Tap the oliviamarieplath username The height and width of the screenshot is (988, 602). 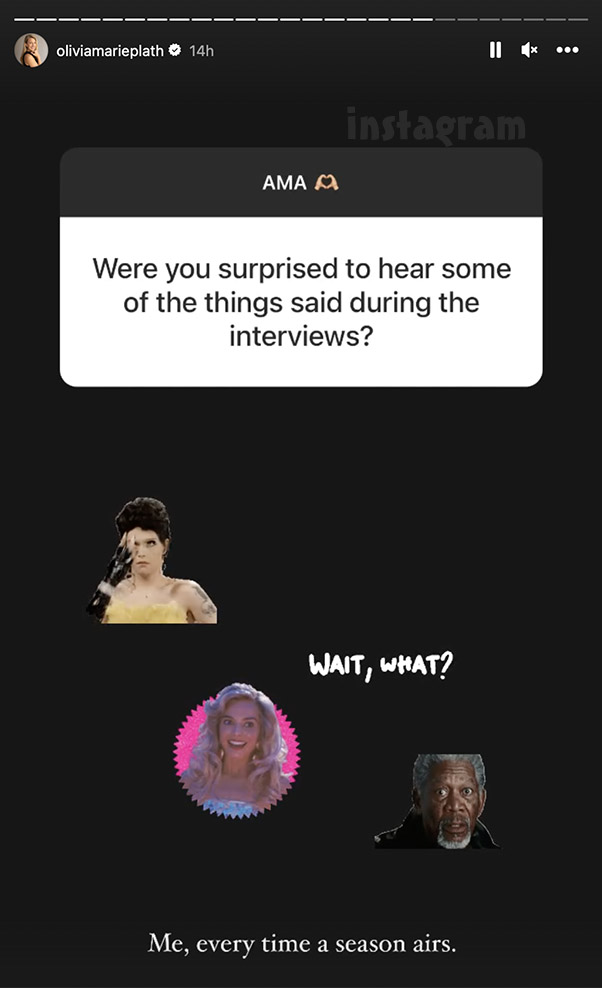coord(110,50)
